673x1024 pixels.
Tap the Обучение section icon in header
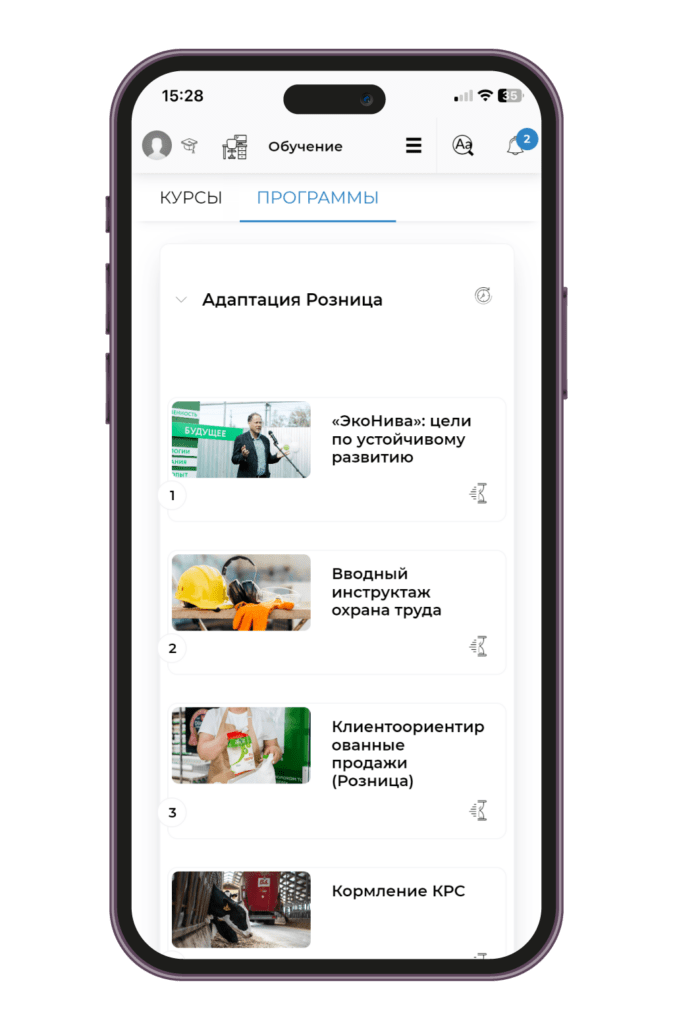tap(235, 147)
